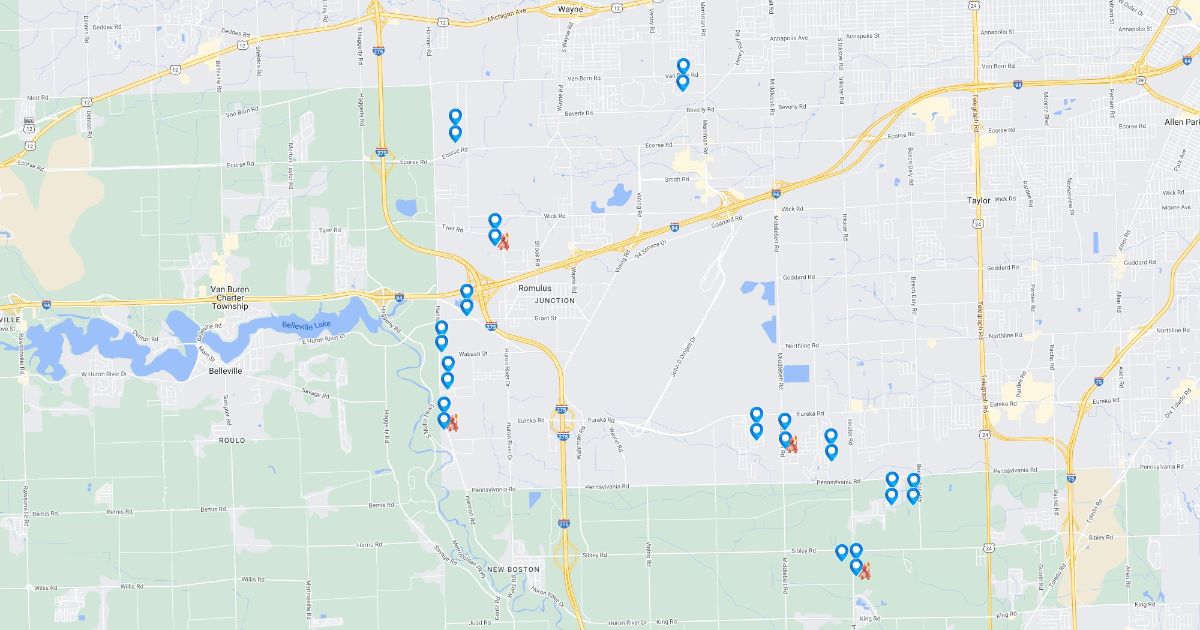The height and width of the screenshot is (630, 1200).
Task: Open the blue pin just right of Sibley Rd label
Action: [x=841, y=552]
